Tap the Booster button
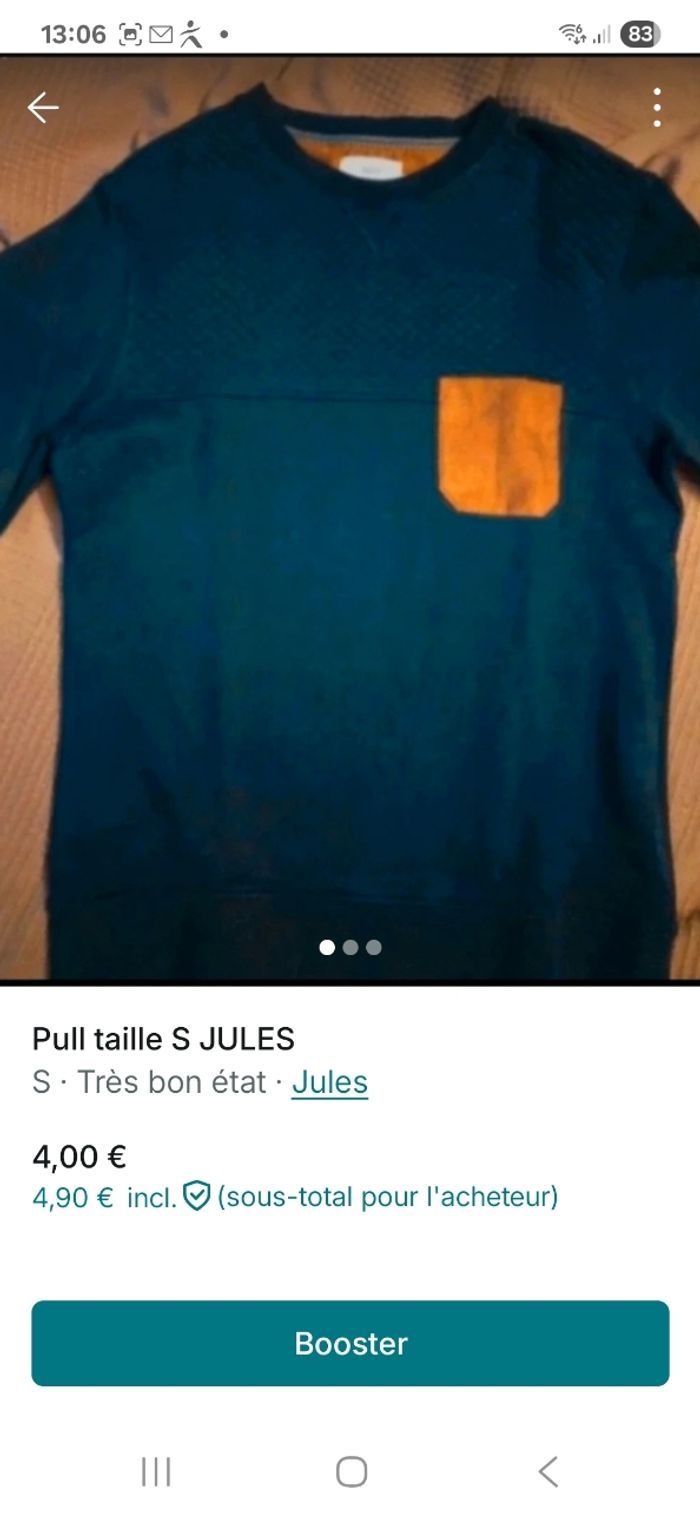The height and width of the screenshot is (1517, 700). click(x=350, y=1343)
